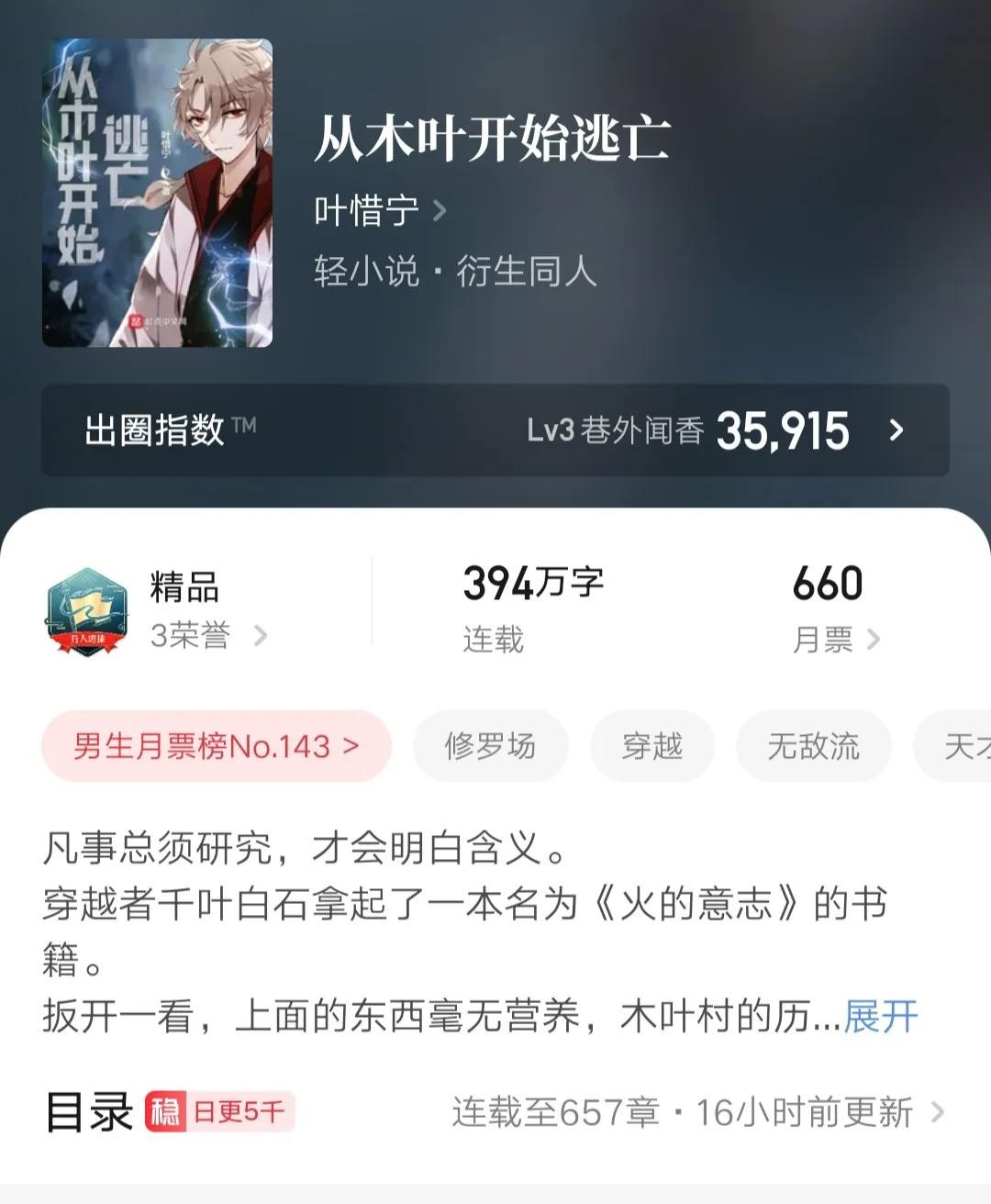Open the 目录 chapter list

(x=495, y=1112)
